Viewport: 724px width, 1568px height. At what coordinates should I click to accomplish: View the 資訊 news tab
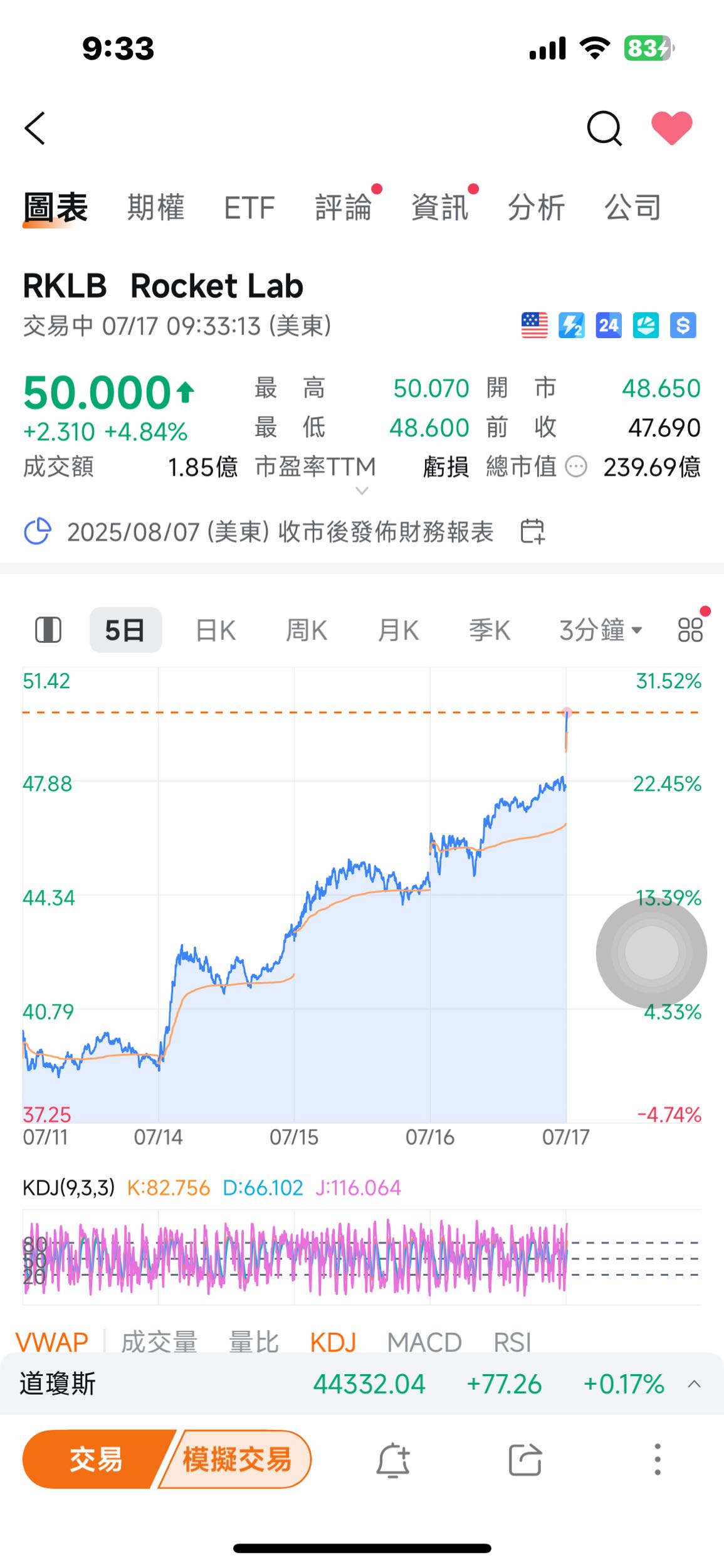click(440, 208)
